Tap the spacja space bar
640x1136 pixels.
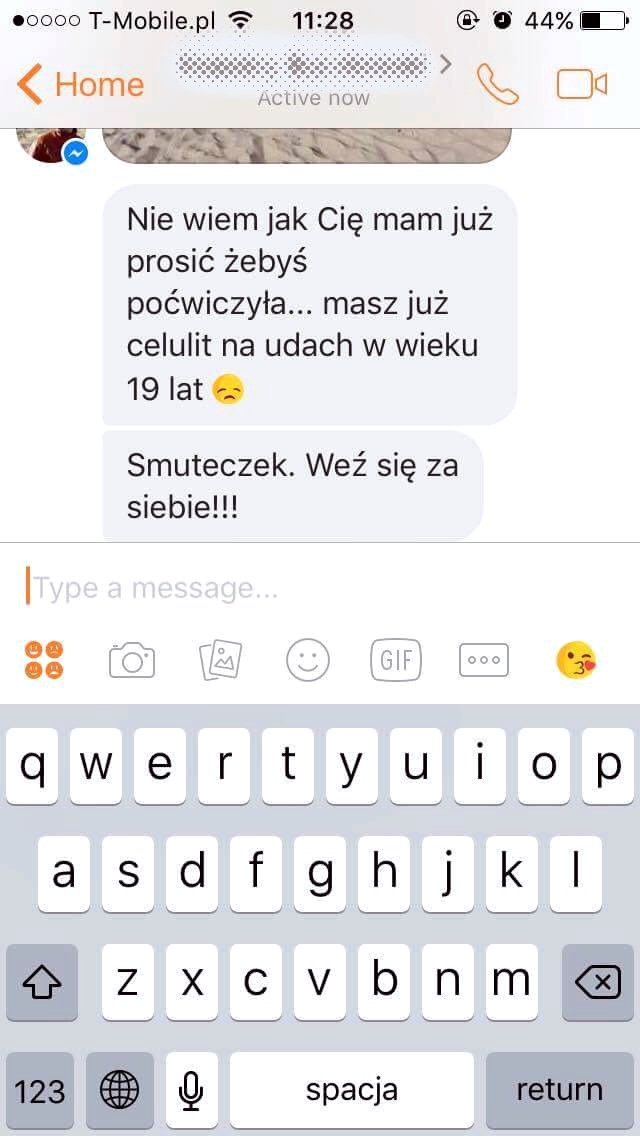tap(352, 1090)
